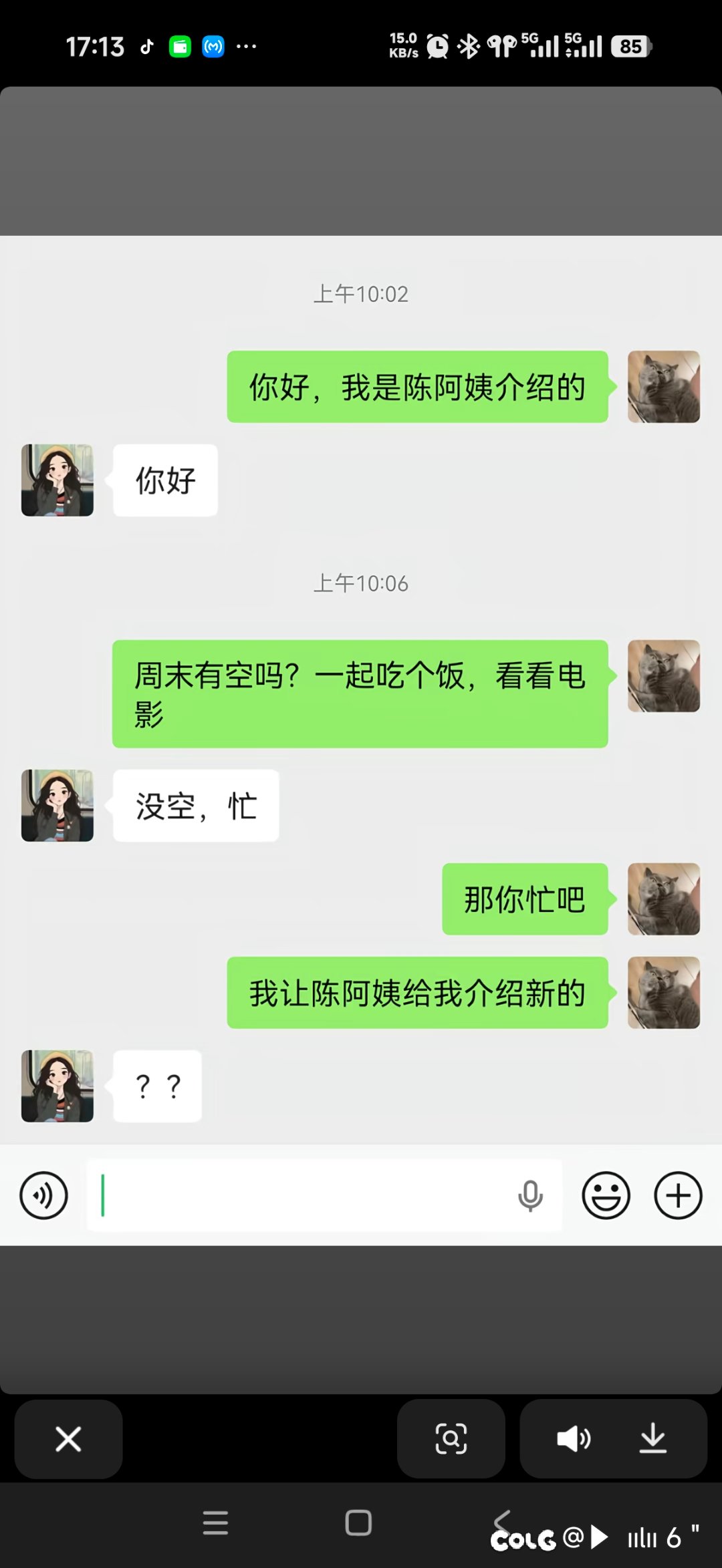
Task: Expand the TikTok notification icon
Action: (146, 45)
